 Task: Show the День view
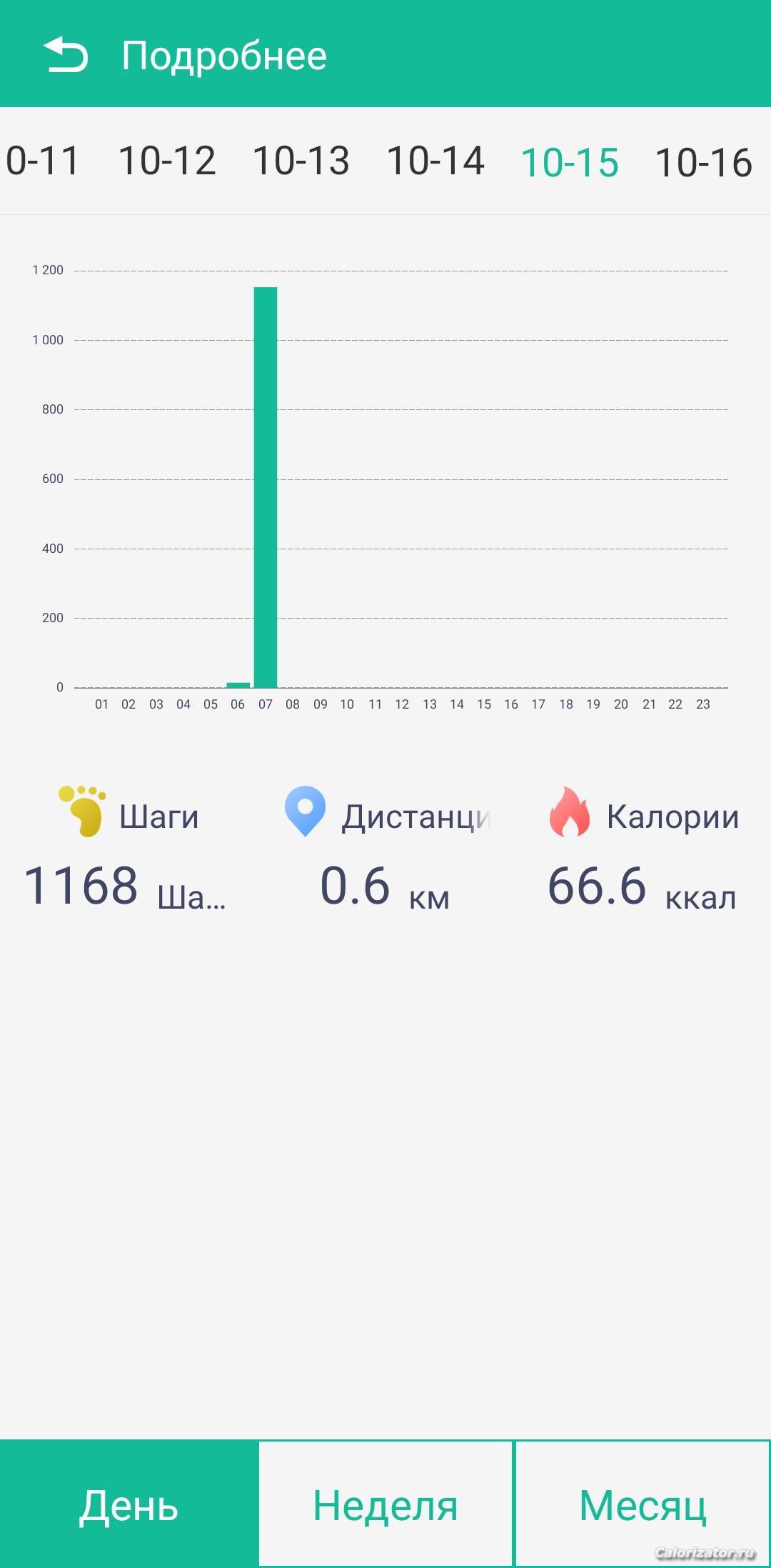[128, 1504]
